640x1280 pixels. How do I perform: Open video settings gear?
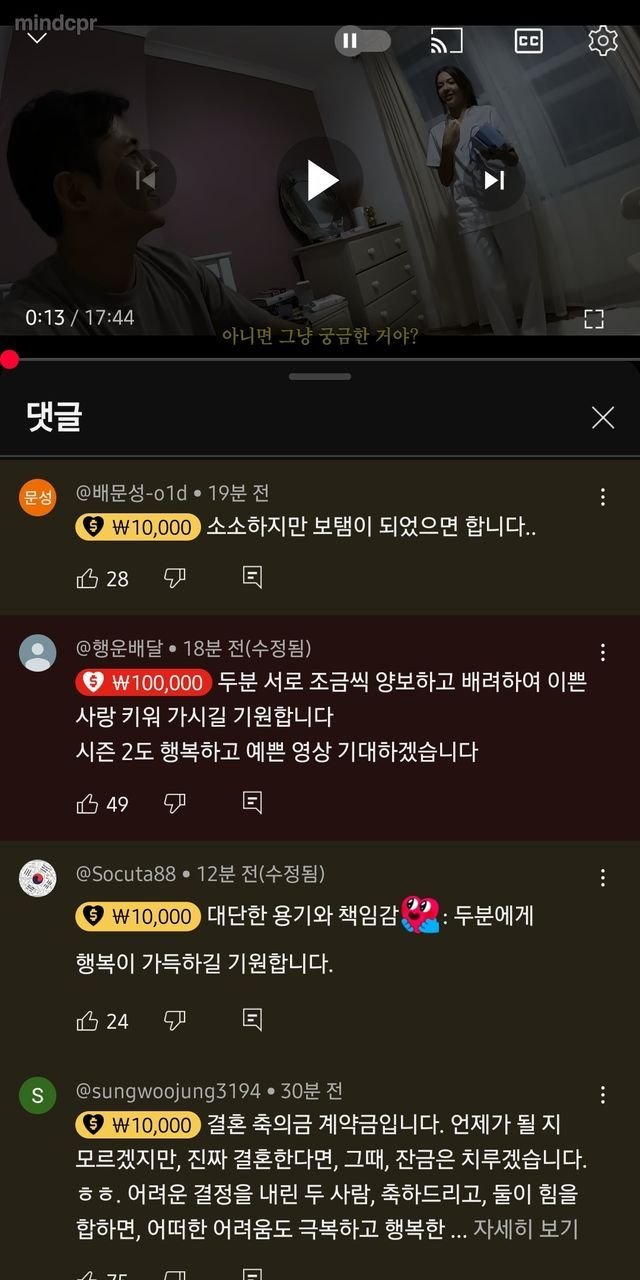602,41
